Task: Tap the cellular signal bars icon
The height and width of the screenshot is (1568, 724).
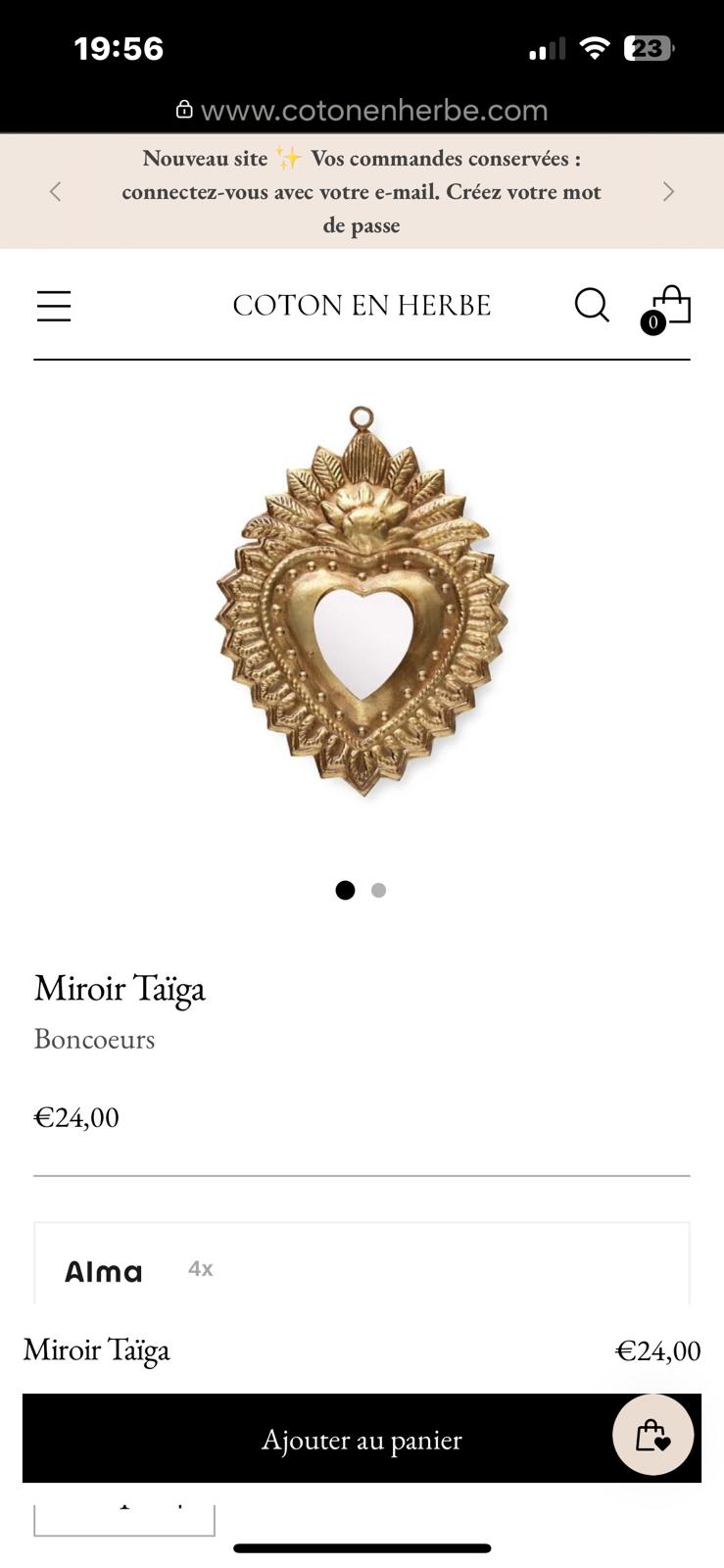Action: tap(546, 47)
